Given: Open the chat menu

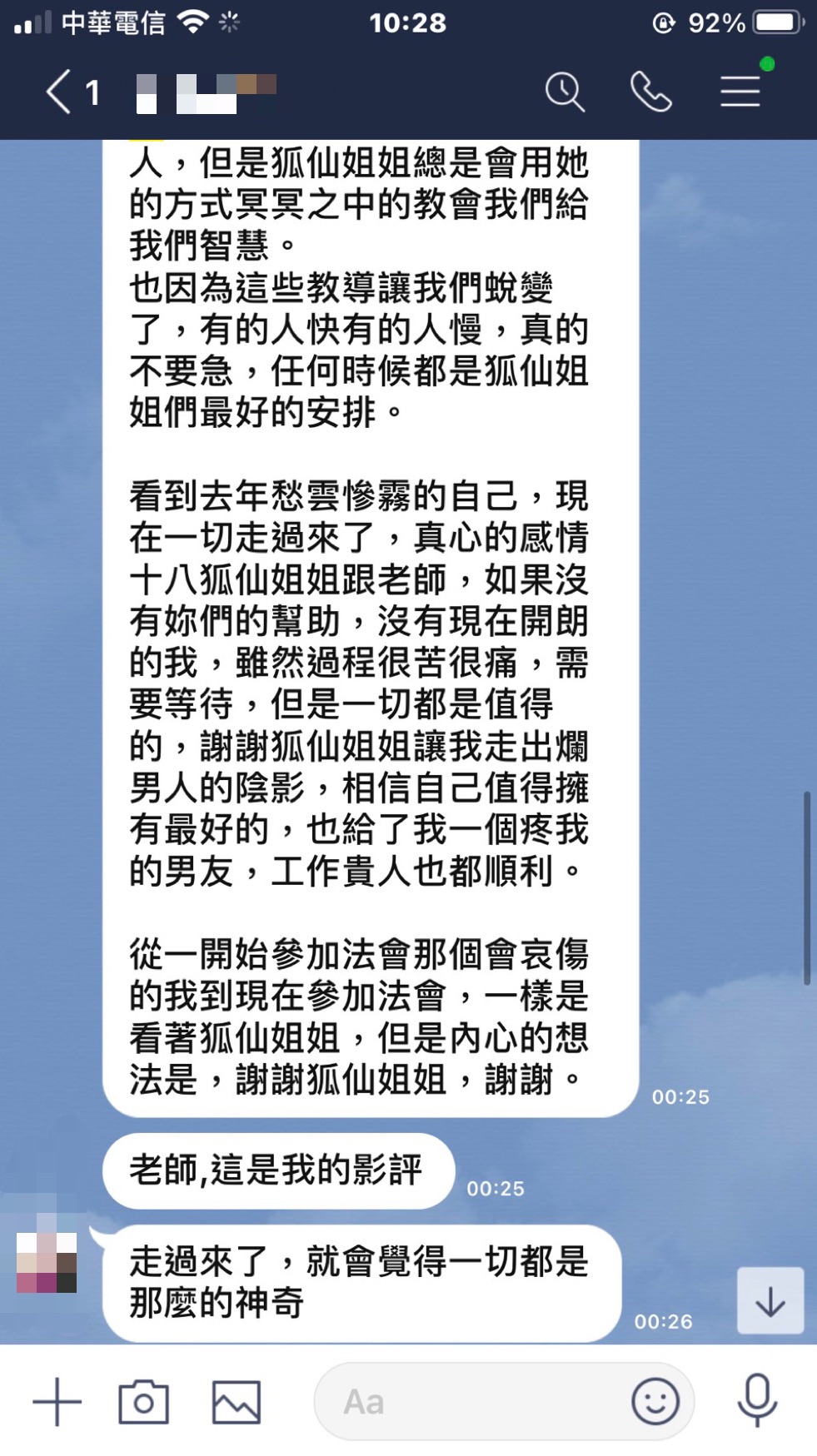Looking at the screenshot, I should 740,92.
